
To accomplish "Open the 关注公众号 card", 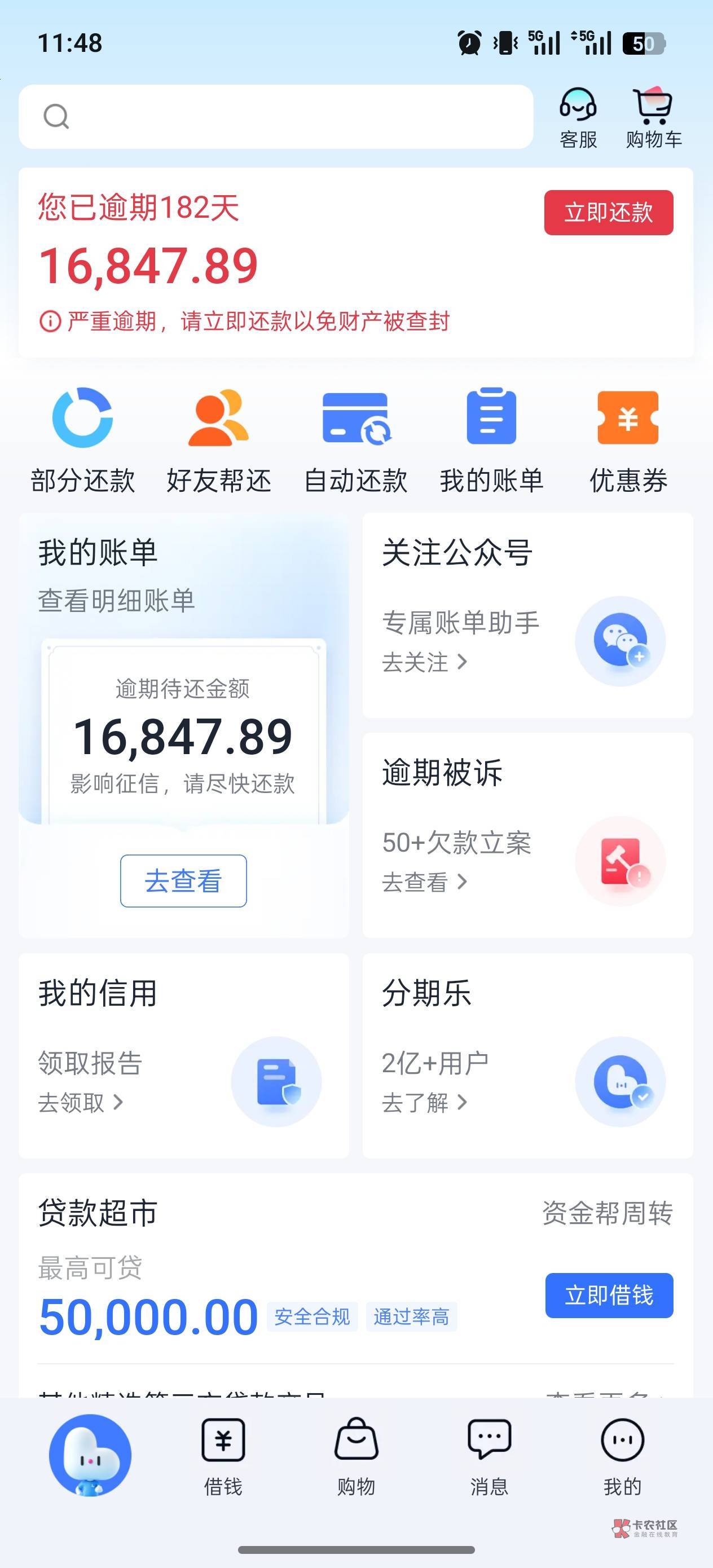I will point(527,615).
